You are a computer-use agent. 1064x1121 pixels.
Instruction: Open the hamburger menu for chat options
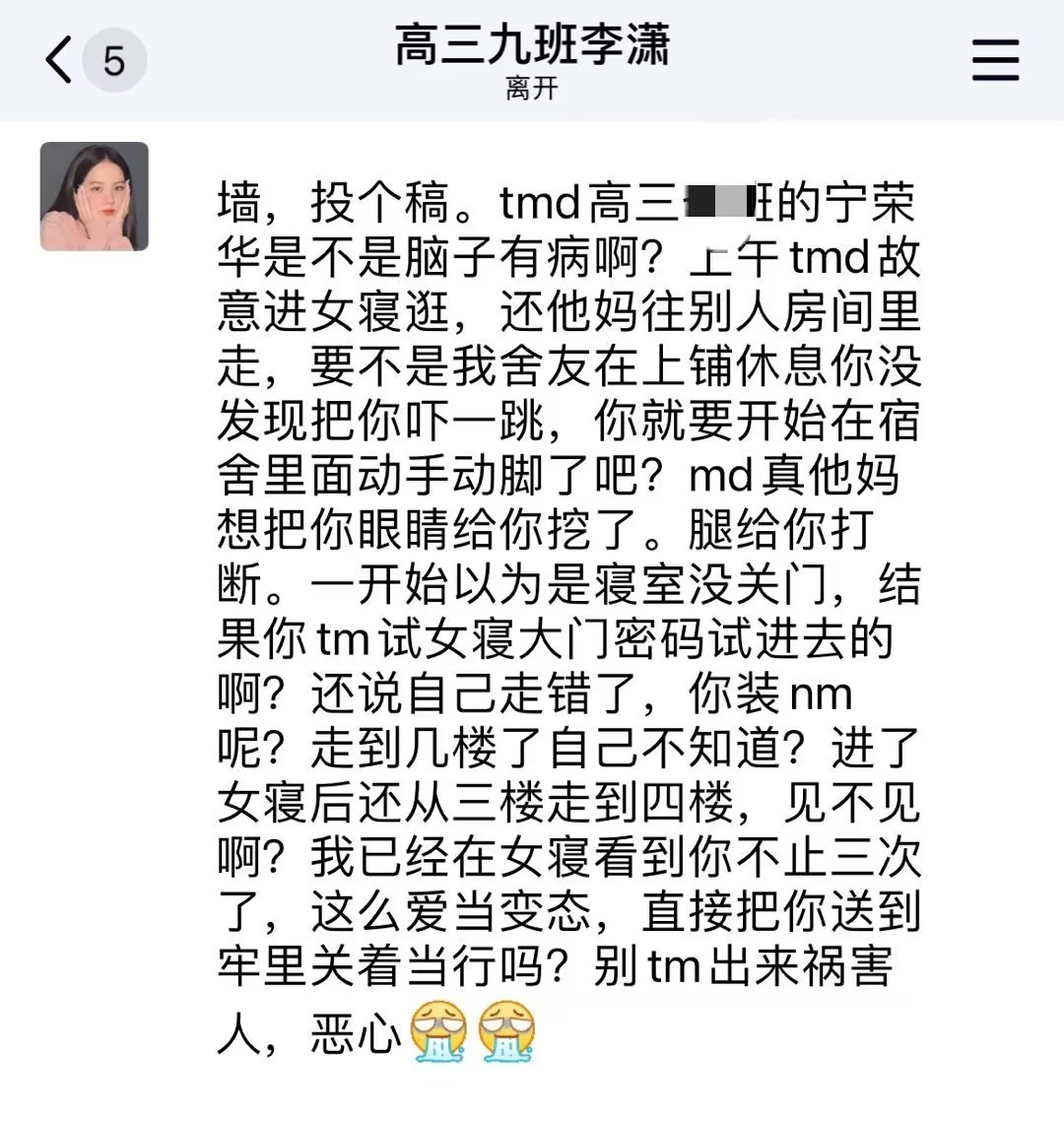point(995,60)
